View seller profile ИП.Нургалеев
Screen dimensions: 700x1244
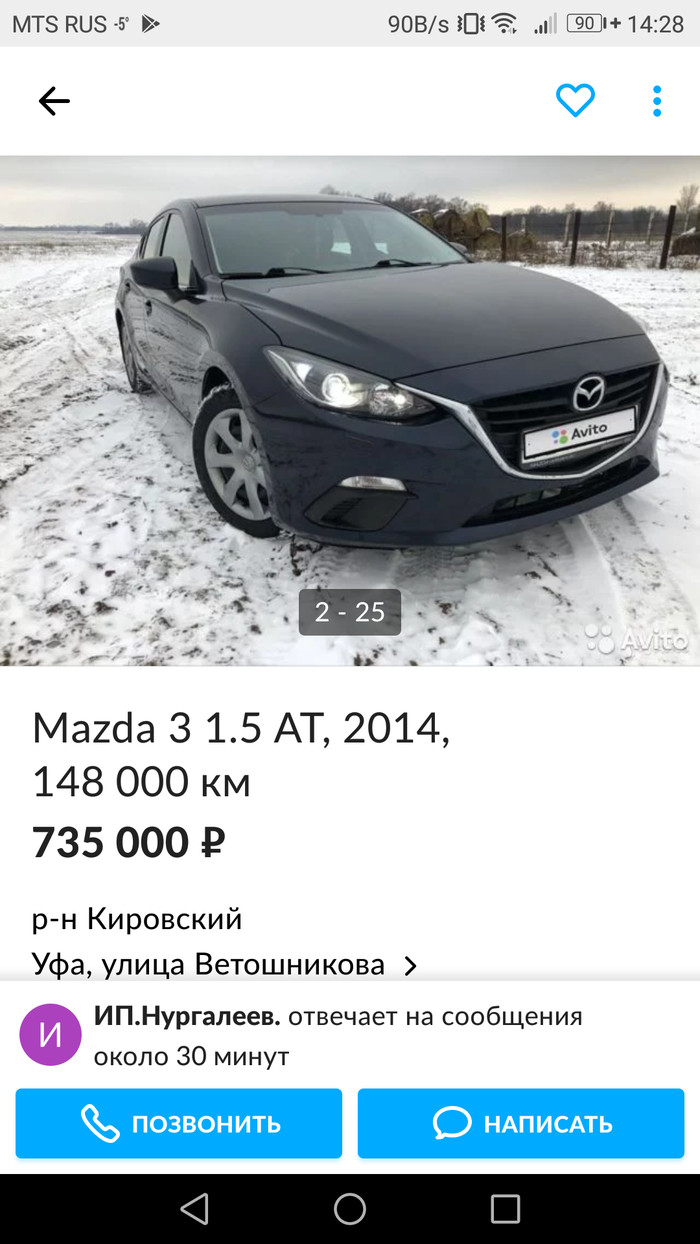click(188, 1017)
